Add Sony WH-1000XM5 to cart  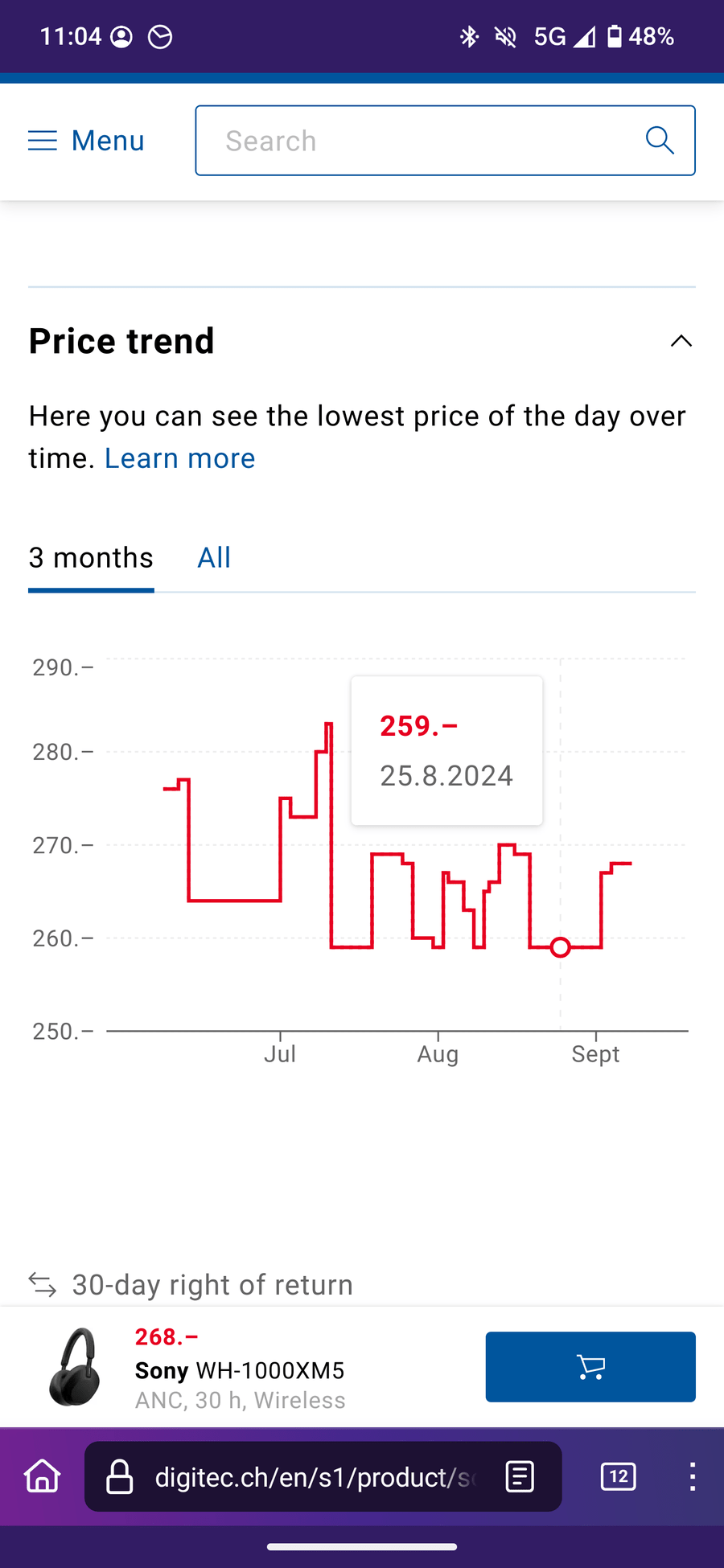click(590, 1367)
